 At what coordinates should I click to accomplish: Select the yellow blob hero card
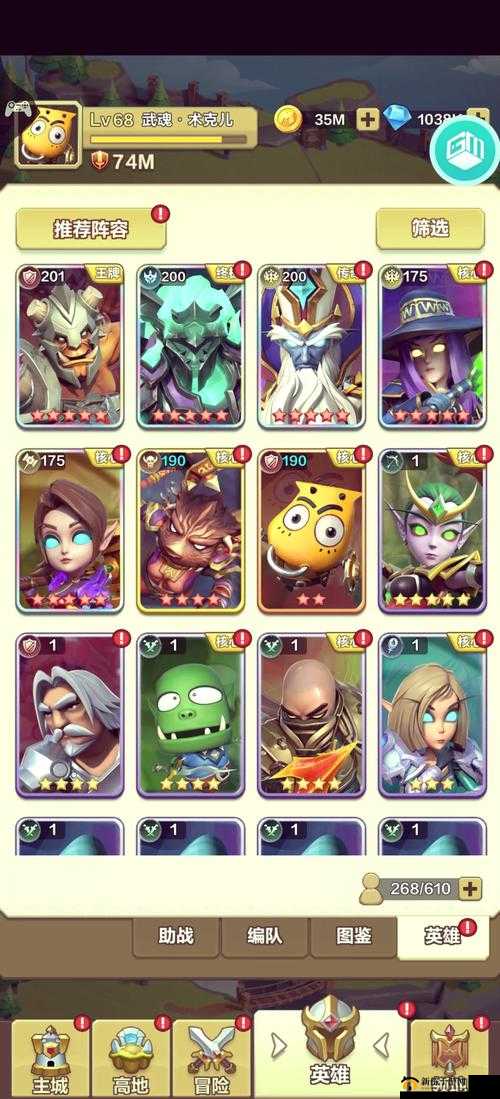click(311, 531)
